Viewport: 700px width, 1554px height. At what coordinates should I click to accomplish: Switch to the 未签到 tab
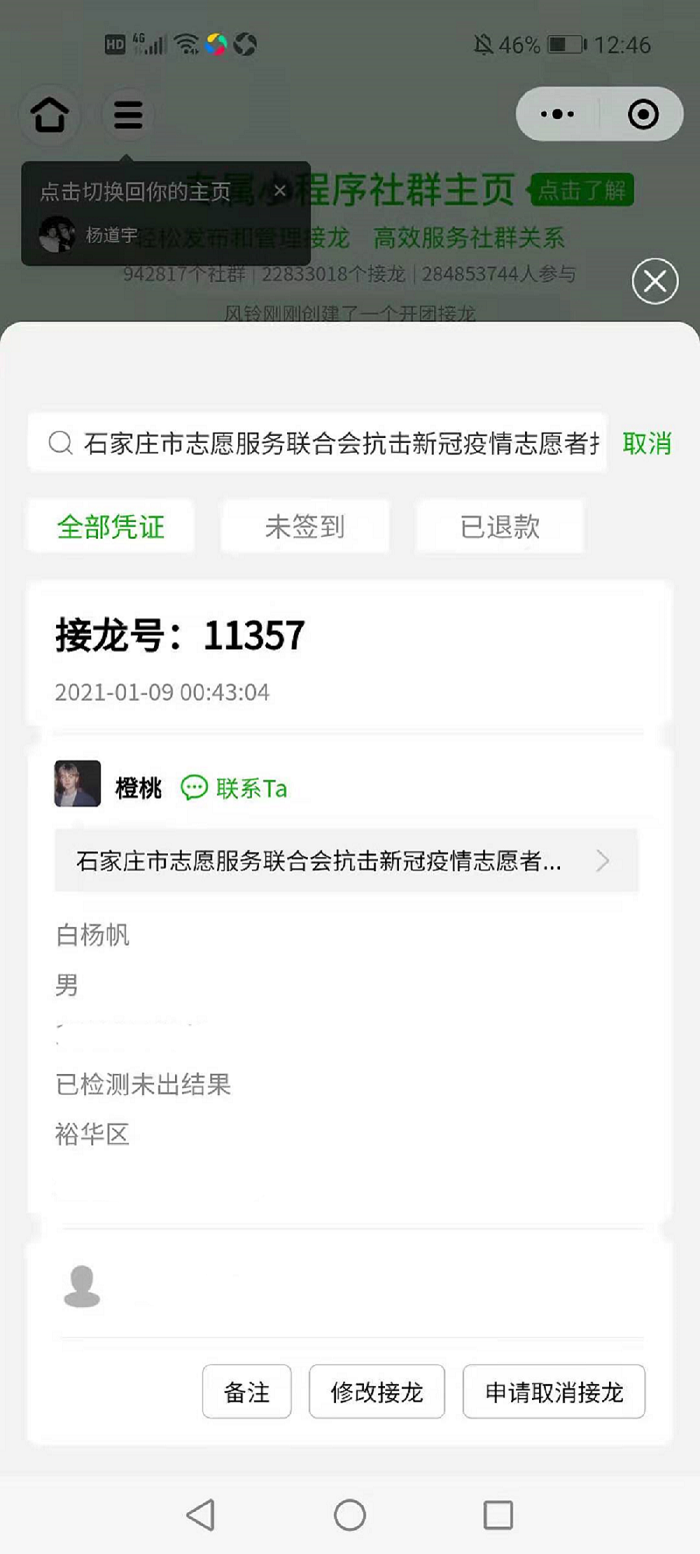coord(305,526)
